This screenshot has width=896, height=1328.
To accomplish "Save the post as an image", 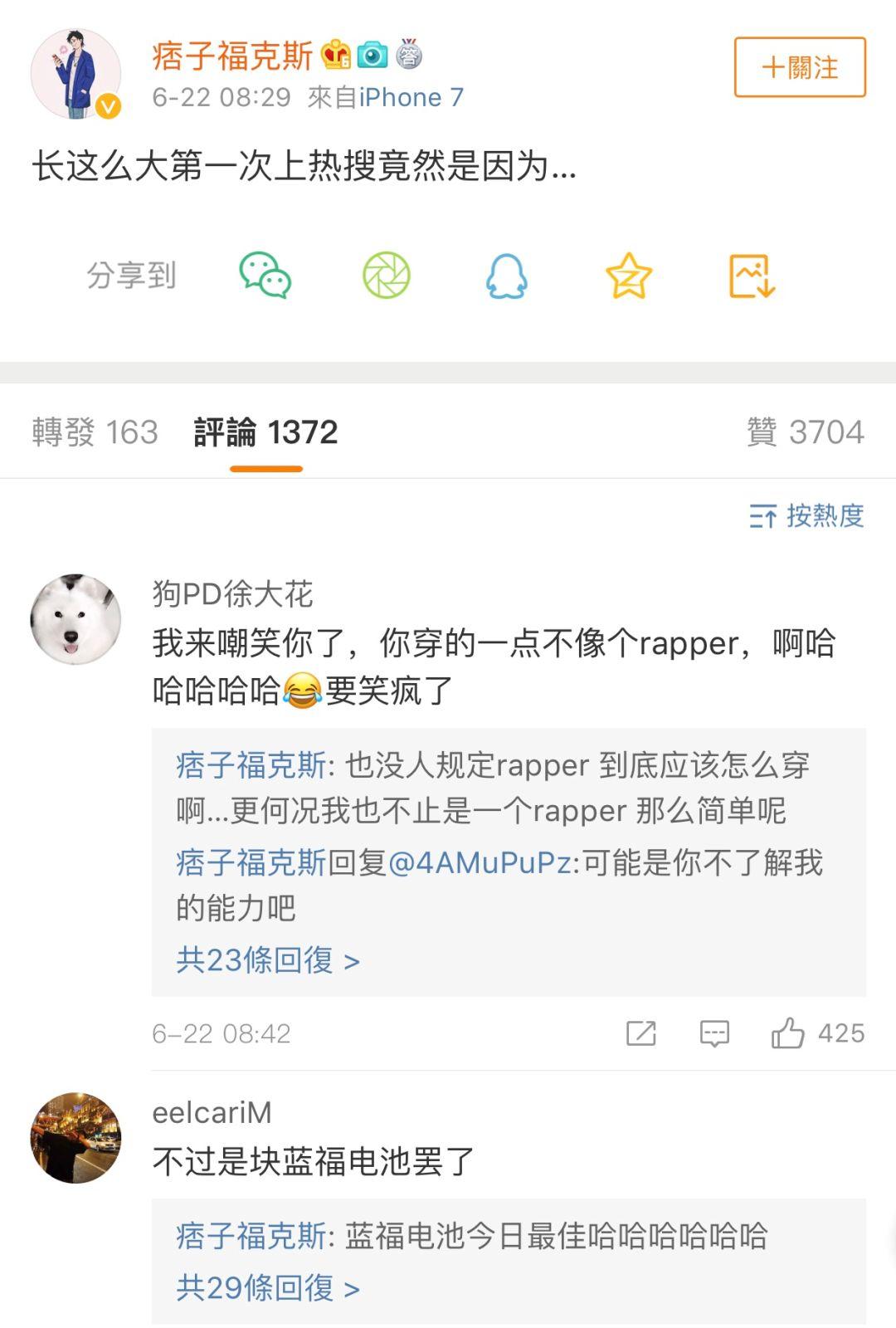I will (x=751, y=276).
